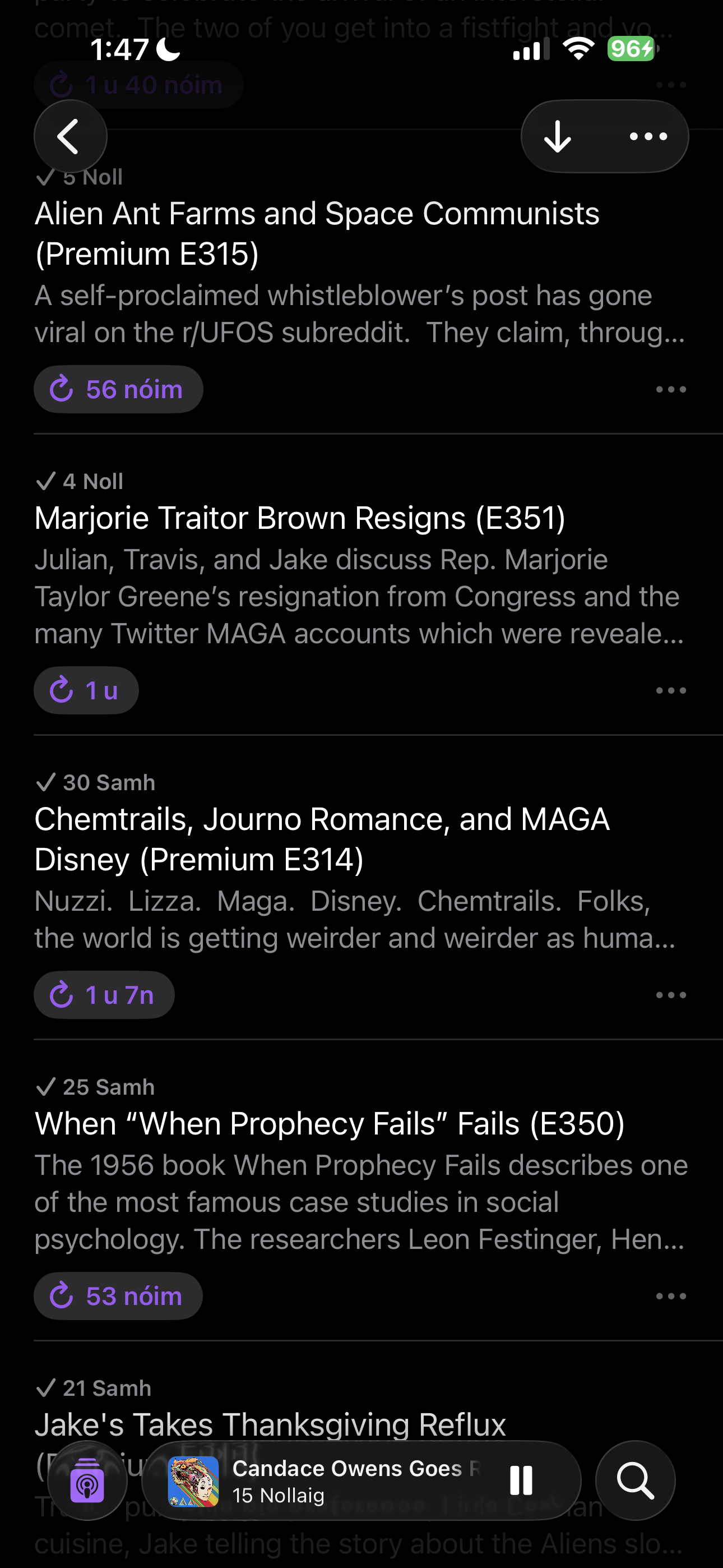
Task: Open the top-right overflow menu
Action: pyautogui.click(x=648, y=136)
